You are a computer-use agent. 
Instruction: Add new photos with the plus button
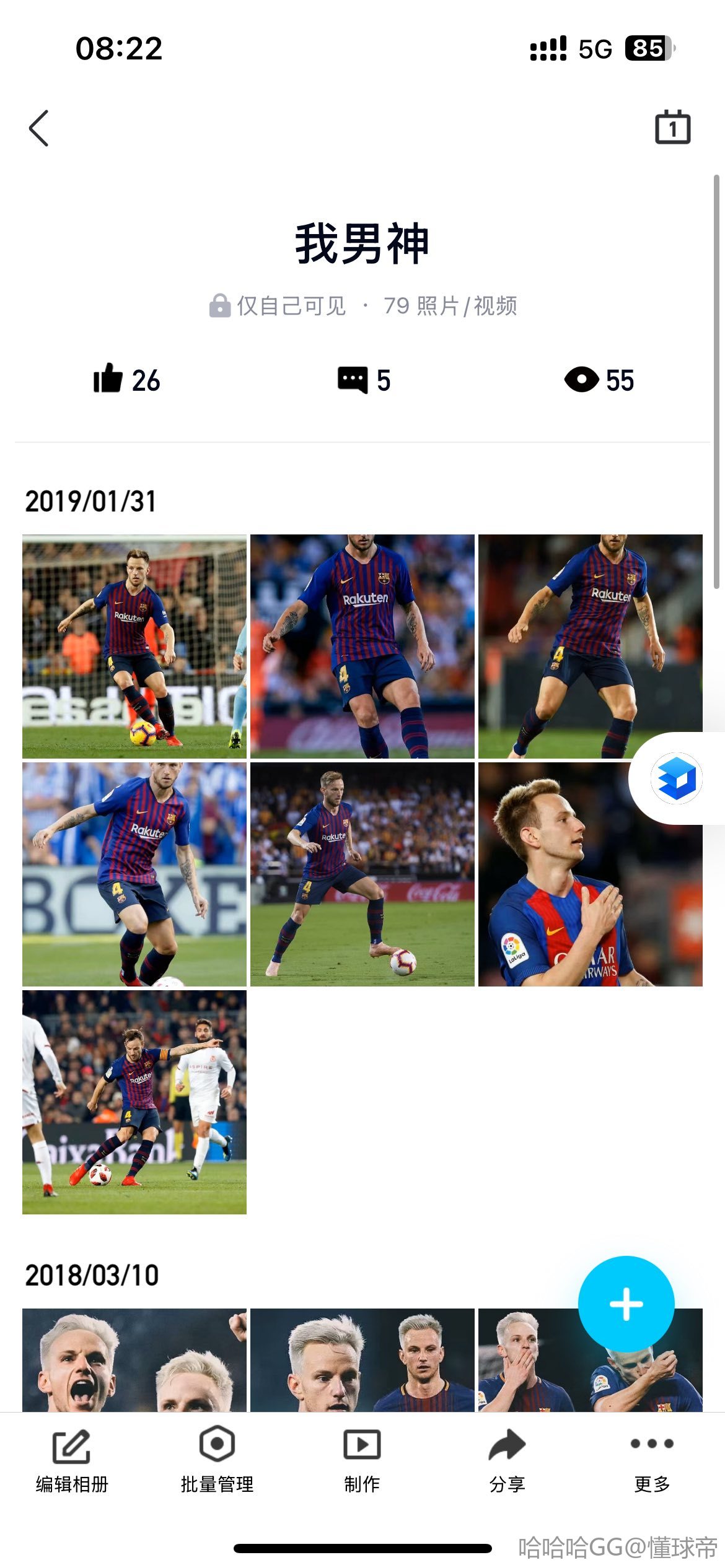coord(626,1304)
